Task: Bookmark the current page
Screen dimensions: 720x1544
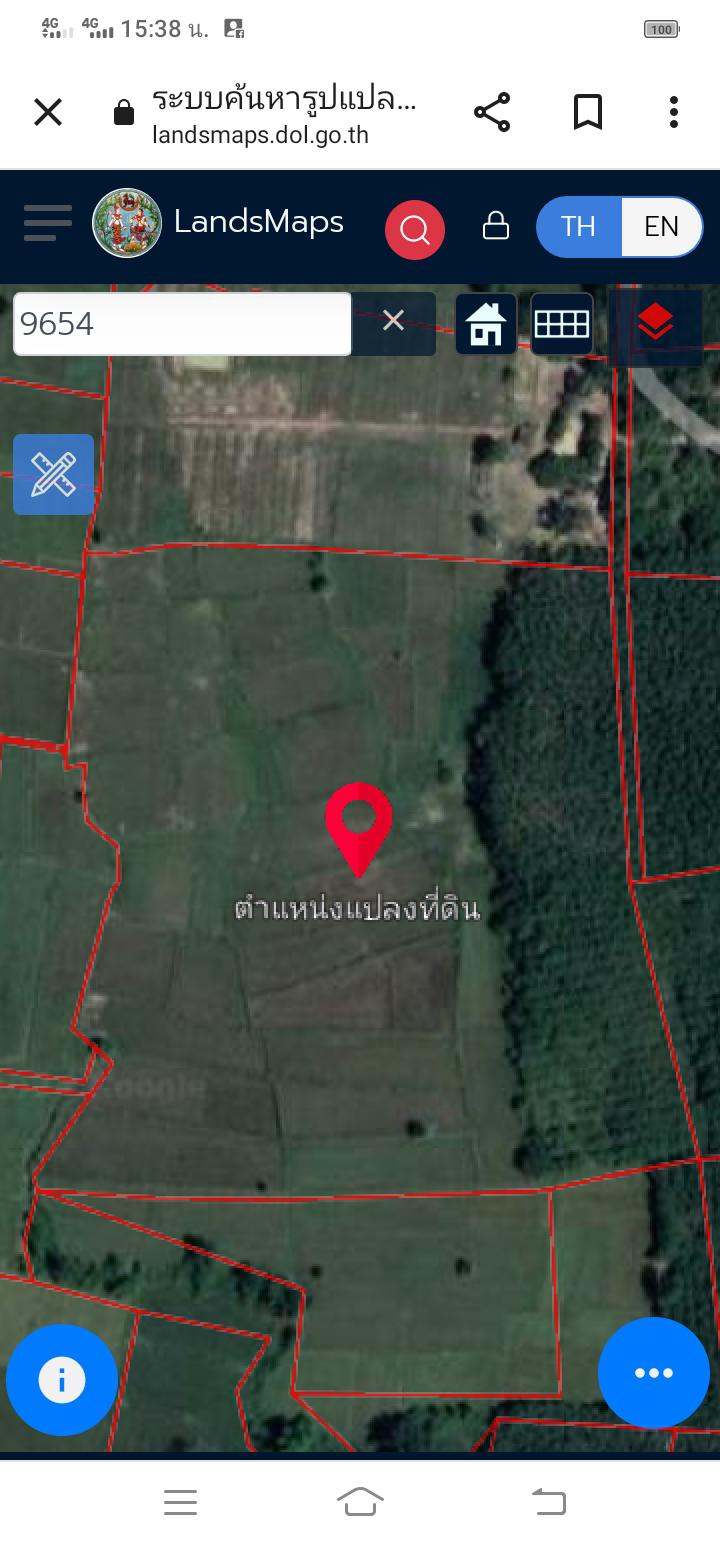Action: click(x=588, y=112)
